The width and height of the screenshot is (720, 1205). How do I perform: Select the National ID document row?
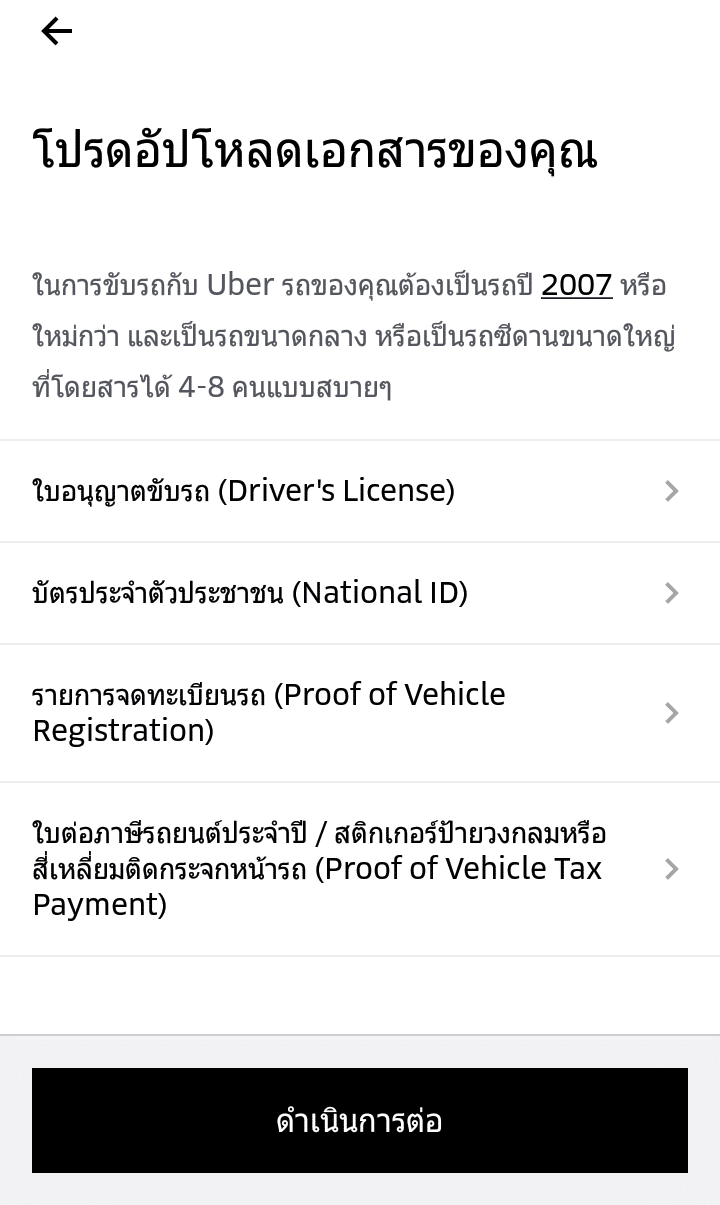[x=358, y=593]
